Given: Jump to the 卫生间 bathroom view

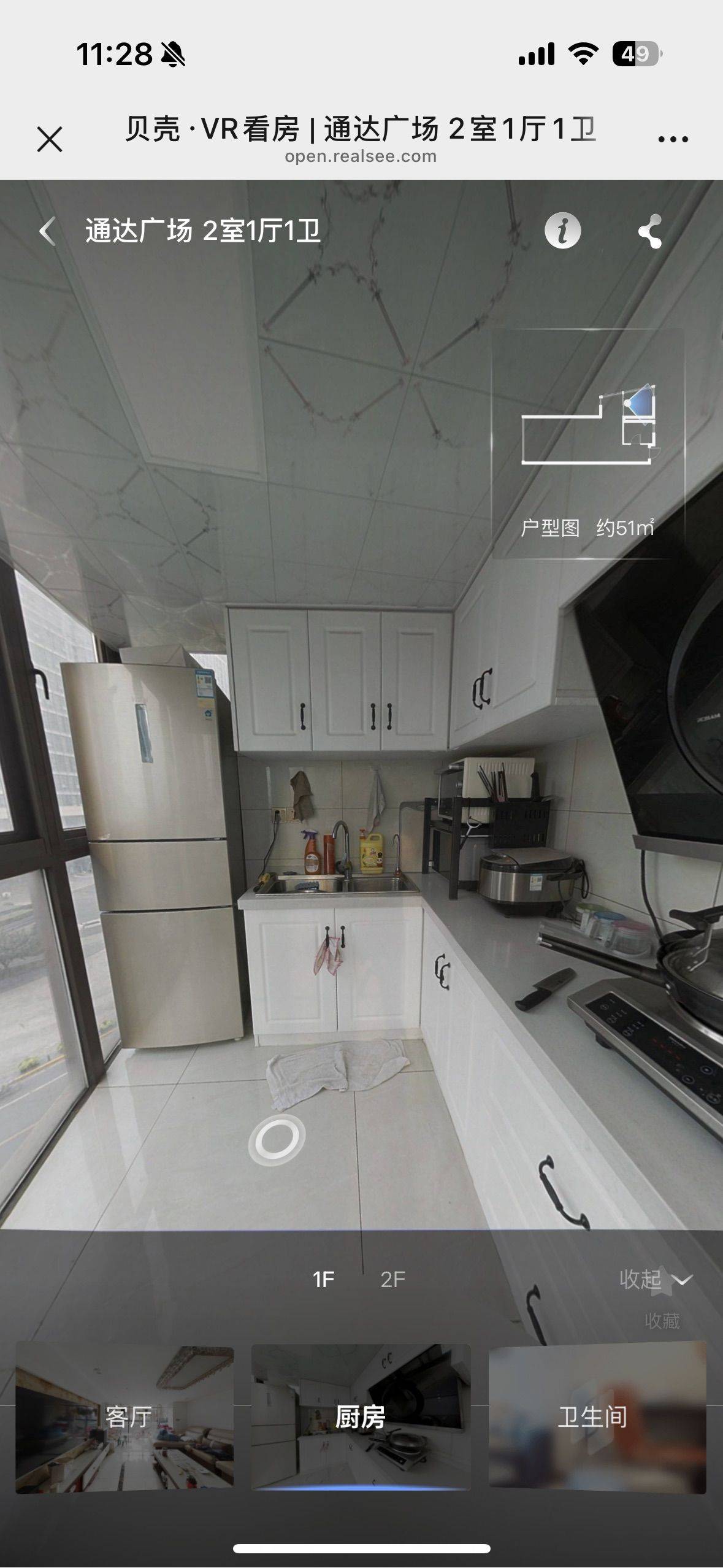Looking at the screenshot, I should click(x=597, y=1418).
